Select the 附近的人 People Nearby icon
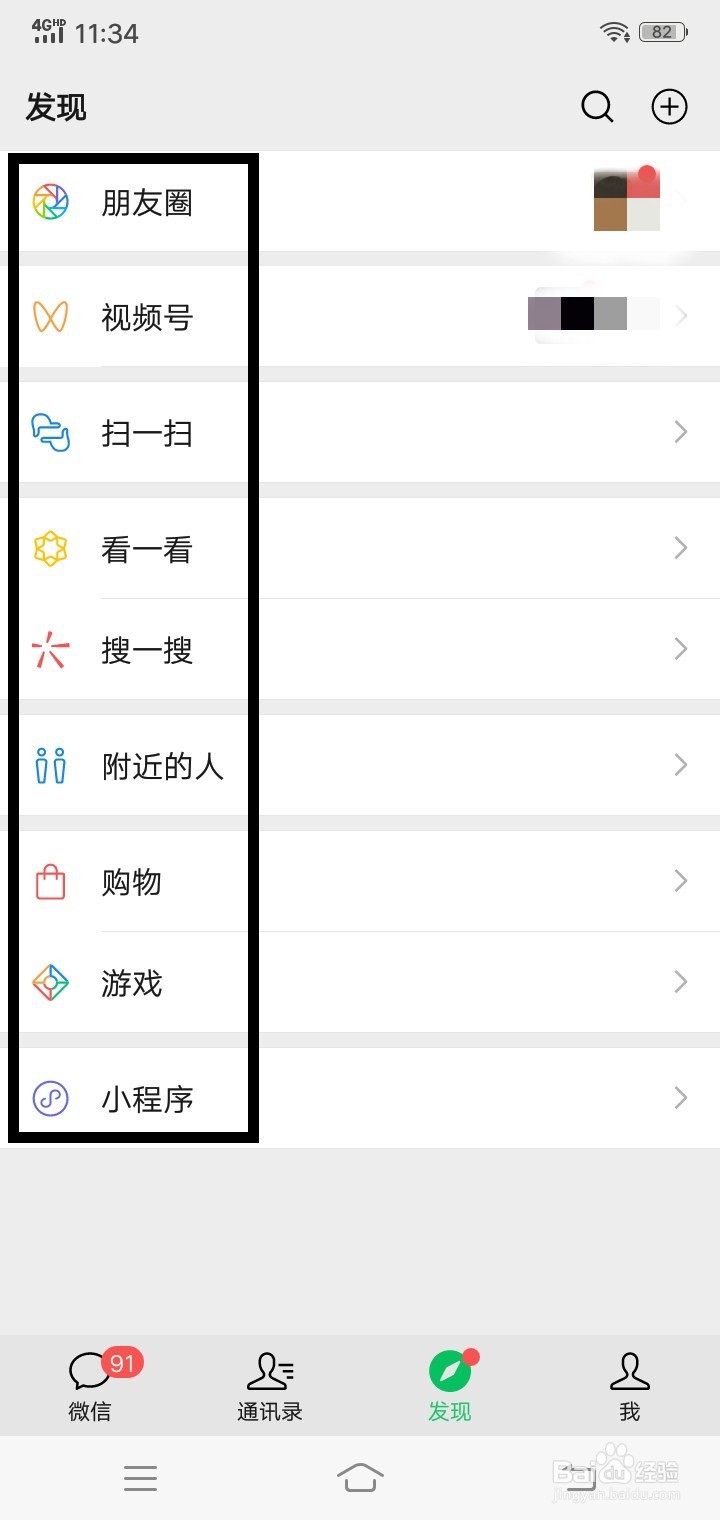The width and height of the screenshot is (720, 1520). point(50,766)
